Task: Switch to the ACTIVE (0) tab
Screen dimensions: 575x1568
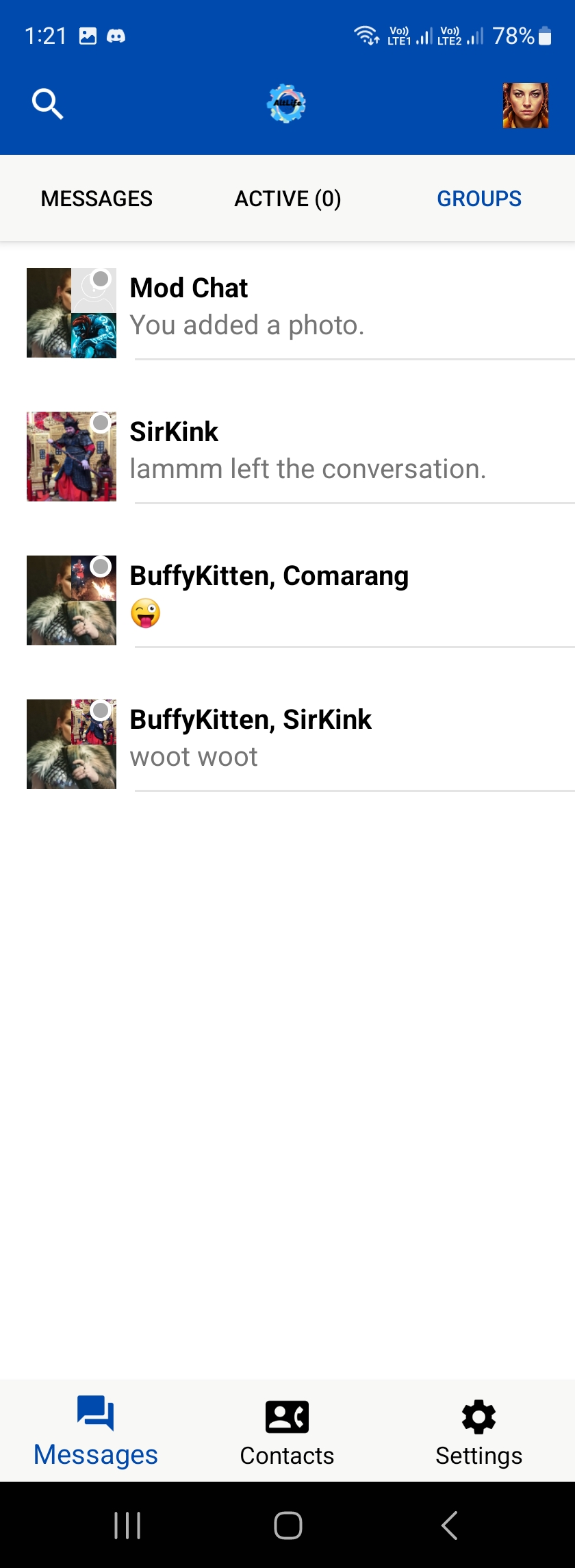Action: click(x=287, y=199)
